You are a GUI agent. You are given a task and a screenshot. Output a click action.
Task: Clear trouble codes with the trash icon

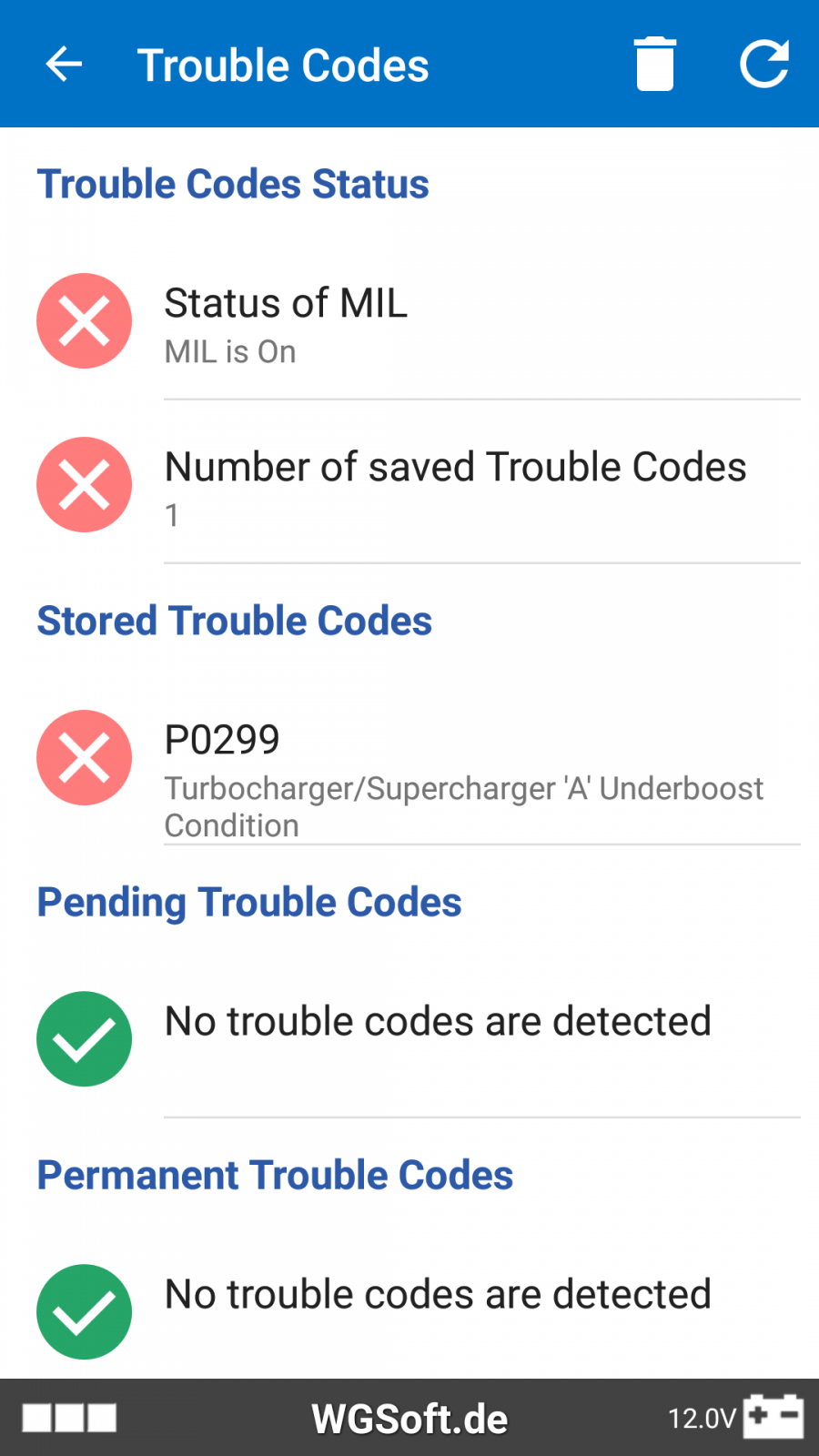(x=655, y=64)
